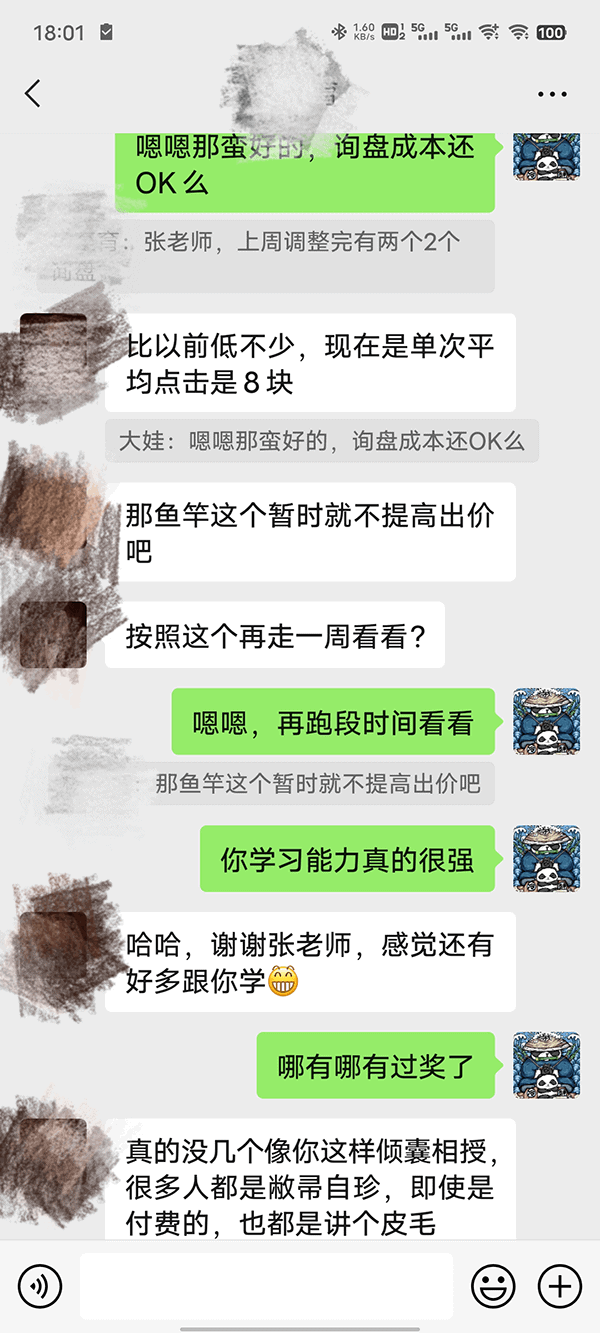The image size is (600, 1333).
Task: Open the plus attachments menu
Action: 560,1285
